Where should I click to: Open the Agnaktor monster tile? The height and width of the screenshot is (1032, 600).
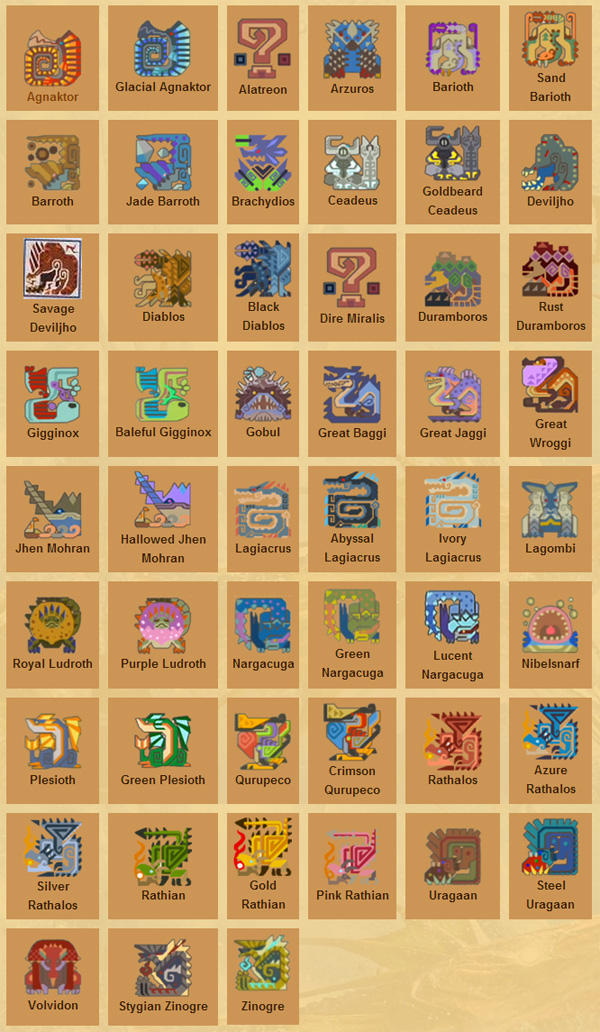[x=52, y=58]
